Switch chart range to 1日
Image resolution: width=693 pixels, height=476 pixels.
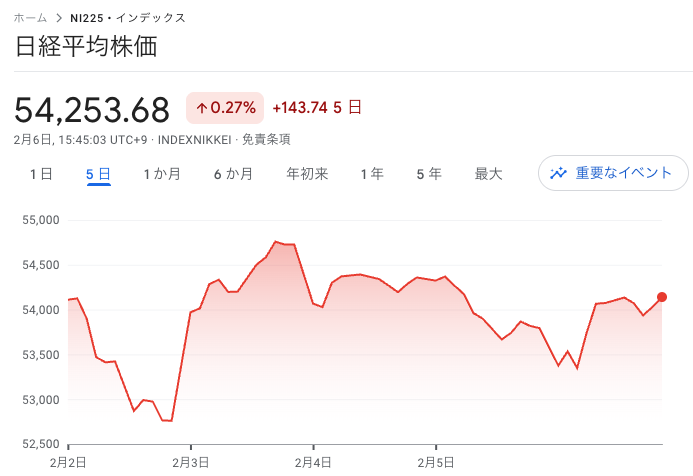pos(41,174)
